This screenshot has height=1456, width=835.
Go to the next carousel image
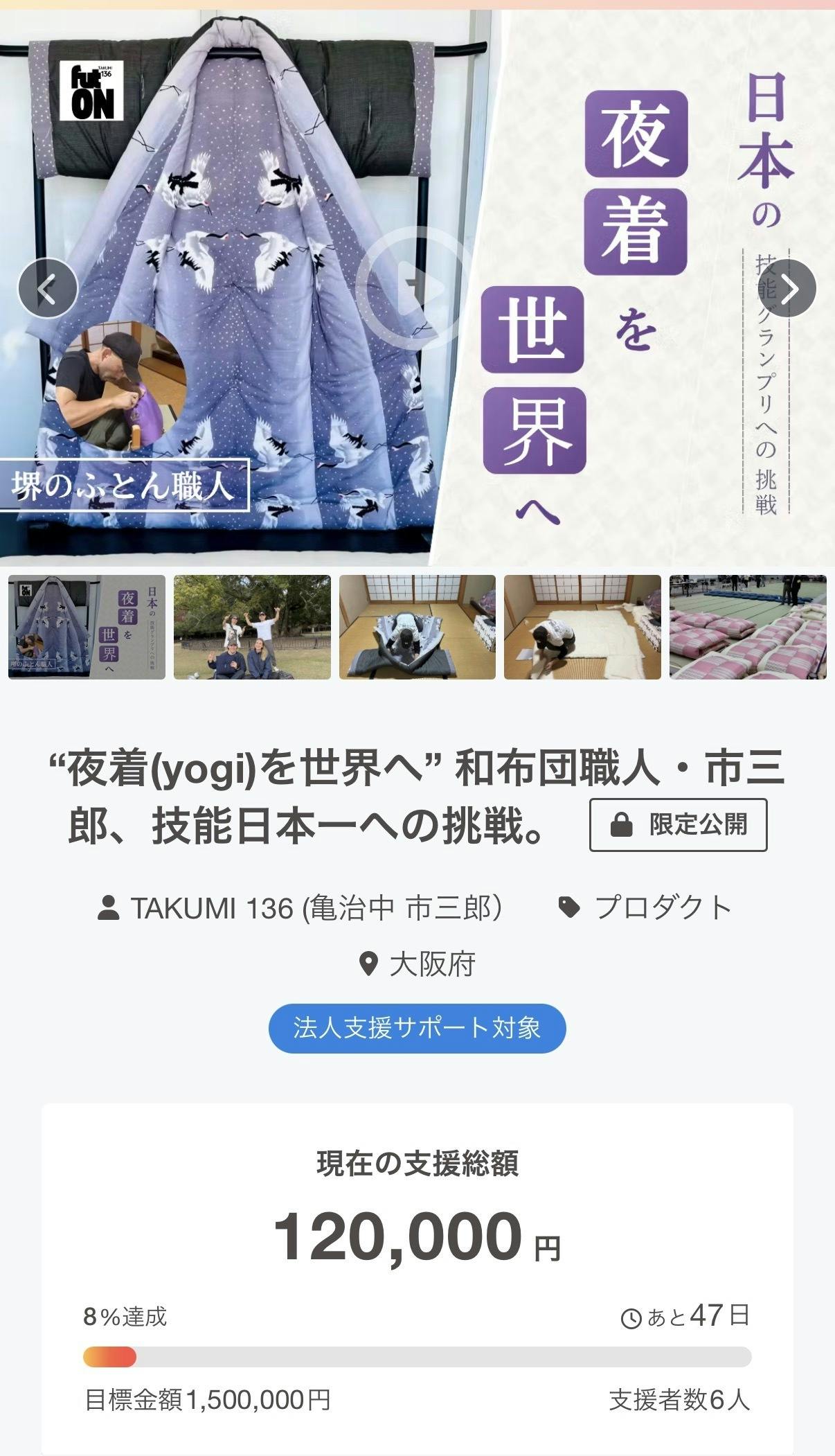coord(789,288)
